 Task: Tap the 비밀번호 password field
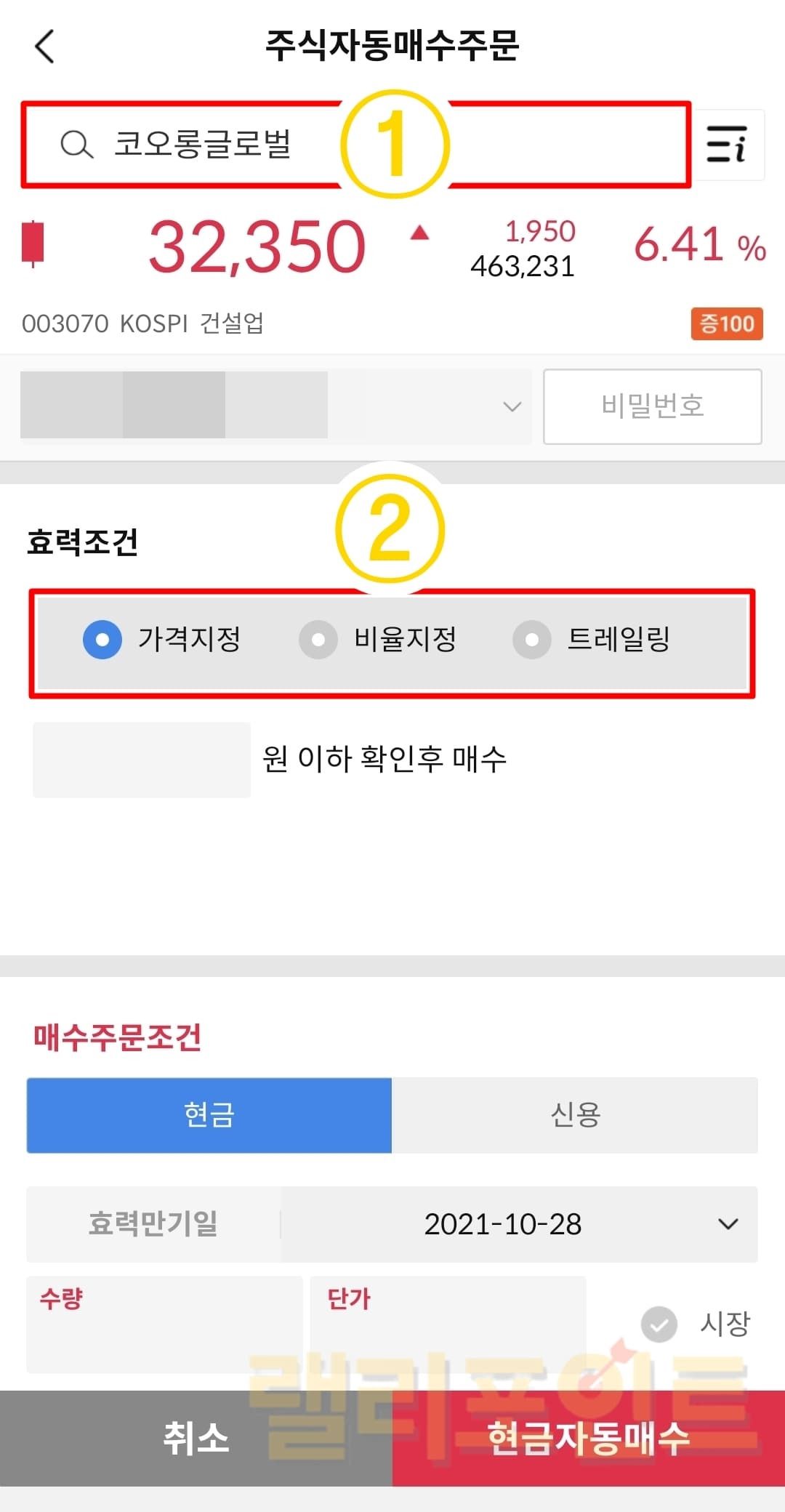[x=652, y=406]
